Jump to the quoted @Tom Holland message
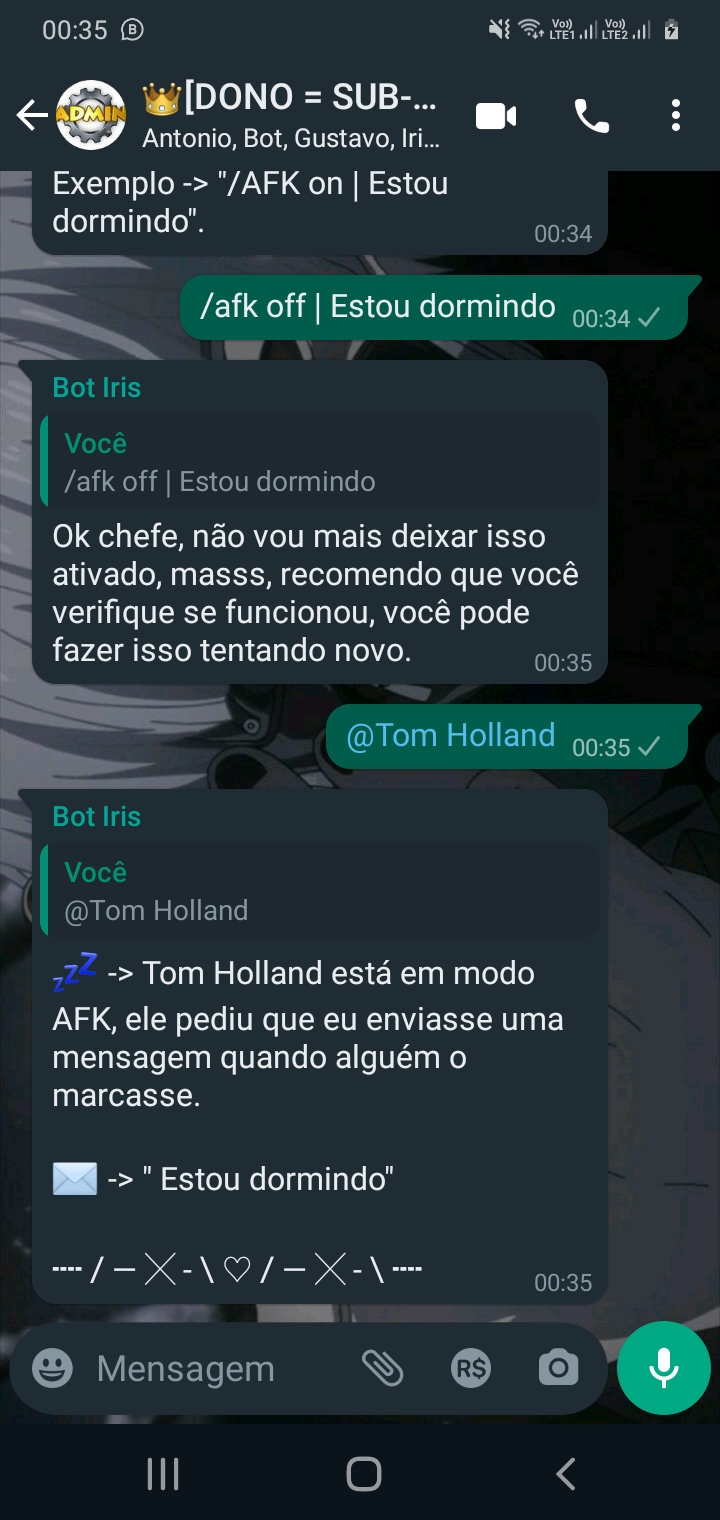 point(320,892)
